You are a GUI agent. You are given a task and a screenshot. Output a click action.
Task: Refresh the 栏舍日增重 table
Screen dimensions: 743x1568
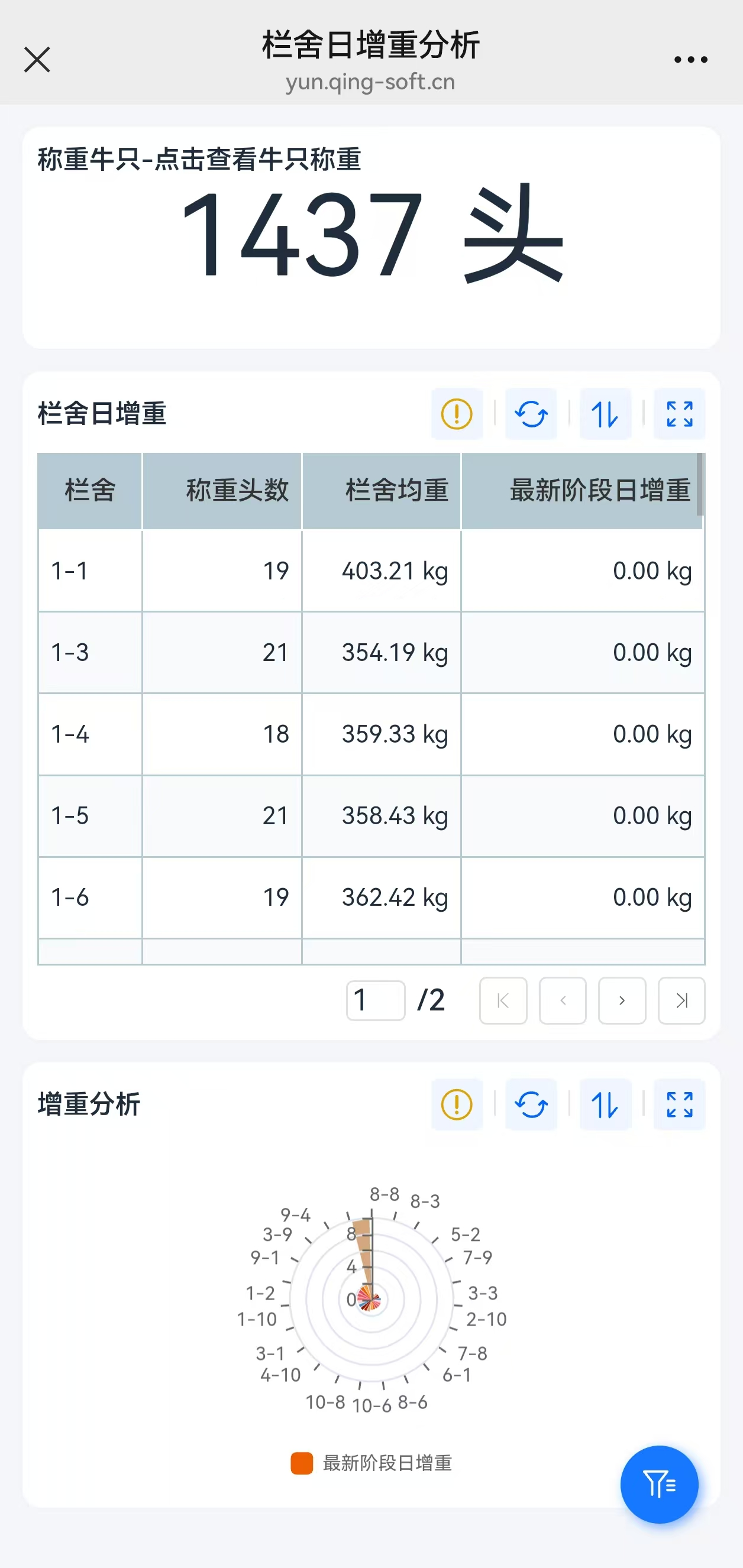(531, 414)
